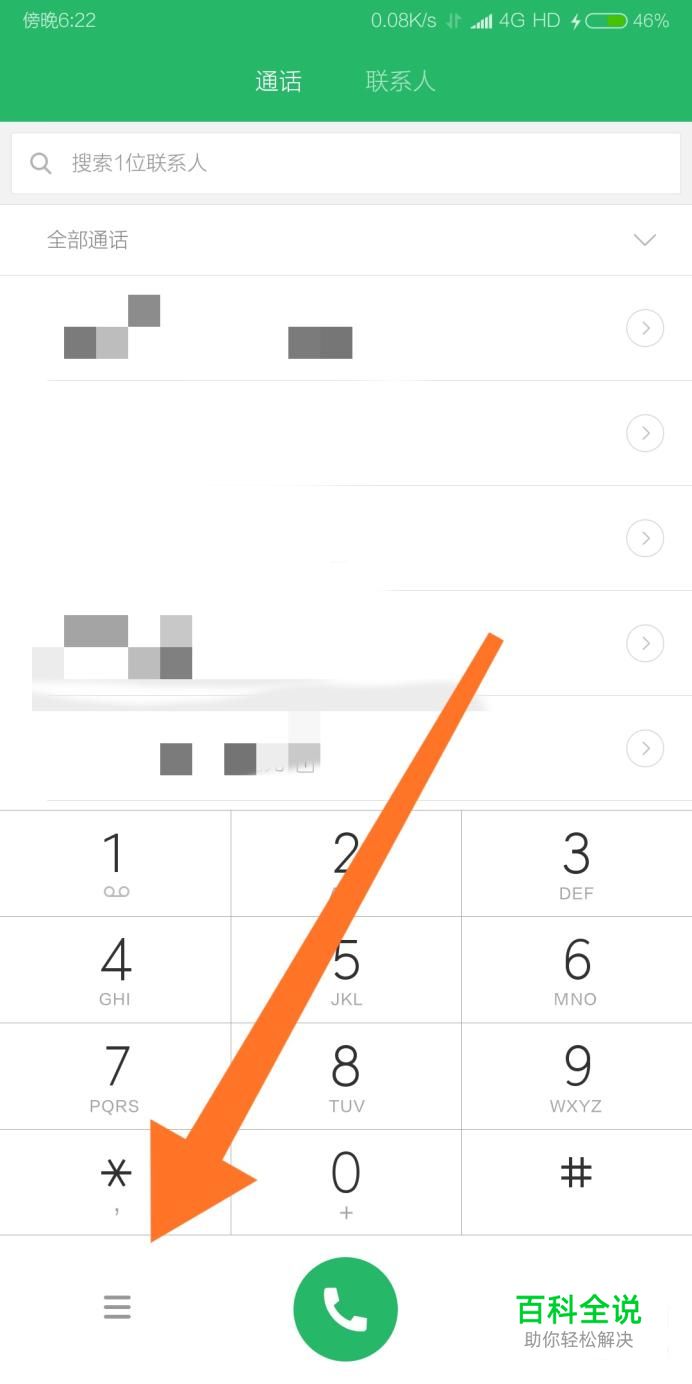Tap the 搜索1位联系人 search field
The image size is (692, 1384).
tap(345, 163)
